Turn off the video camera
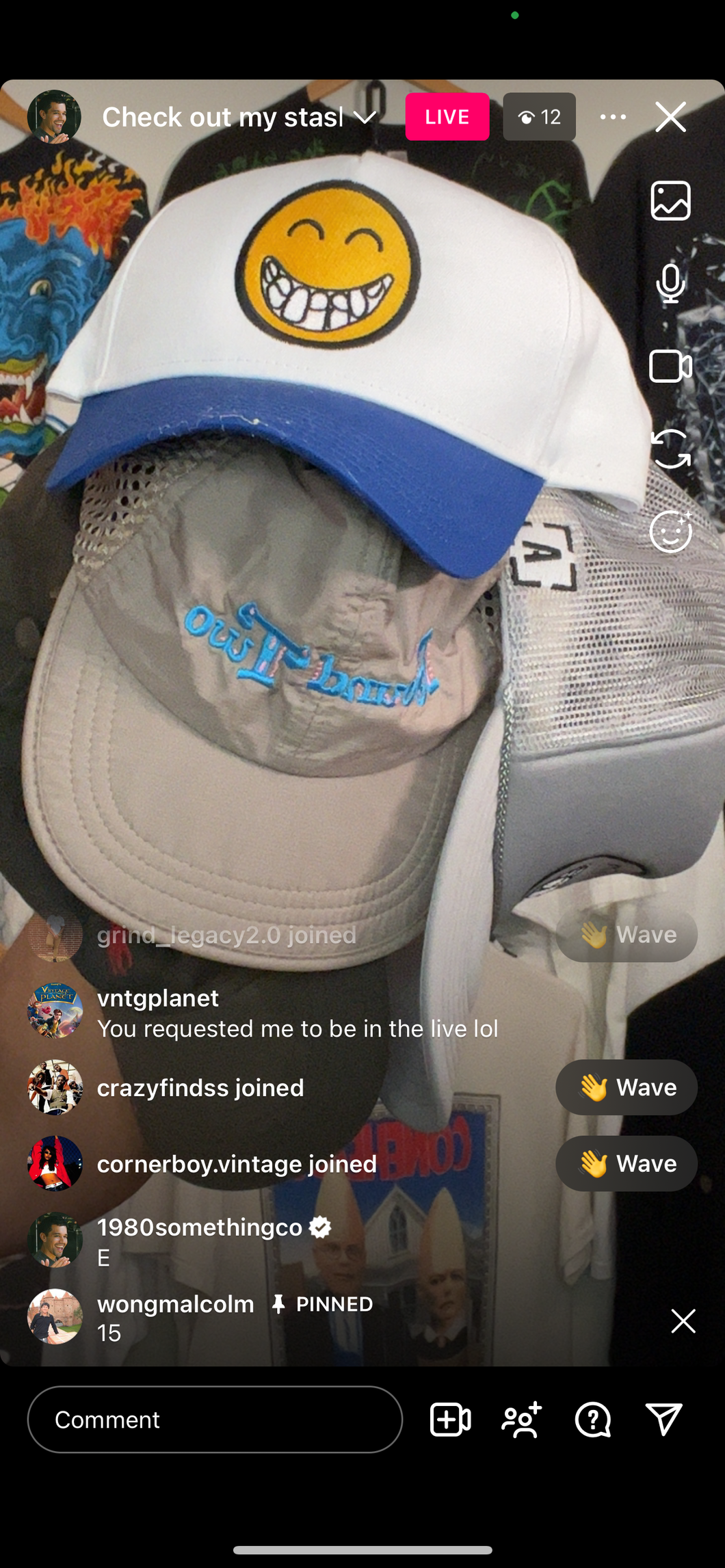Viewport: 725px width, 1568px height. pyautogui.click(x=670, y=367)
